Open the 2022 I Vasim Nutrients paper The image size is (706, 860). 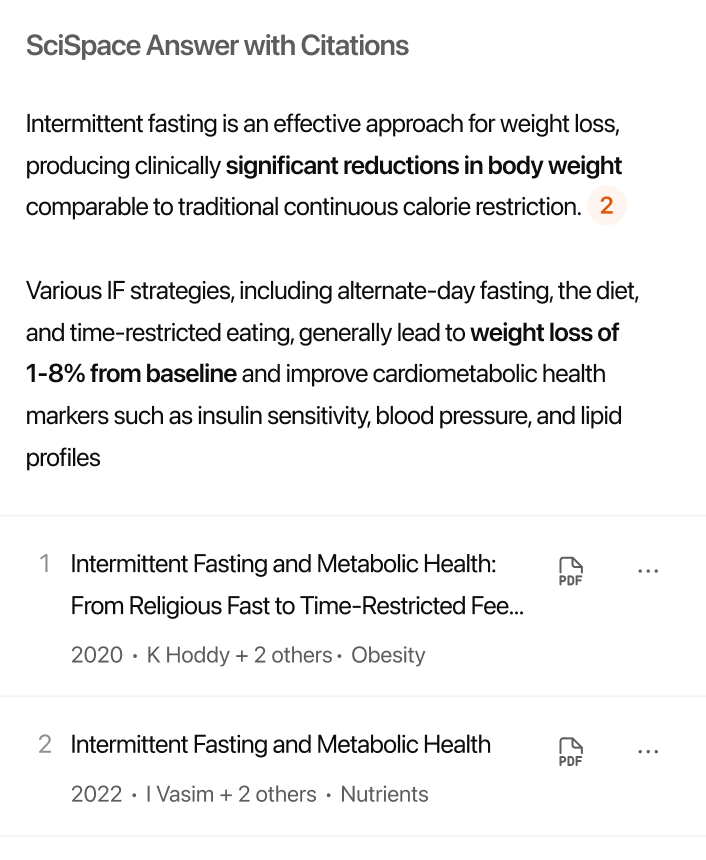coord(281,745)
